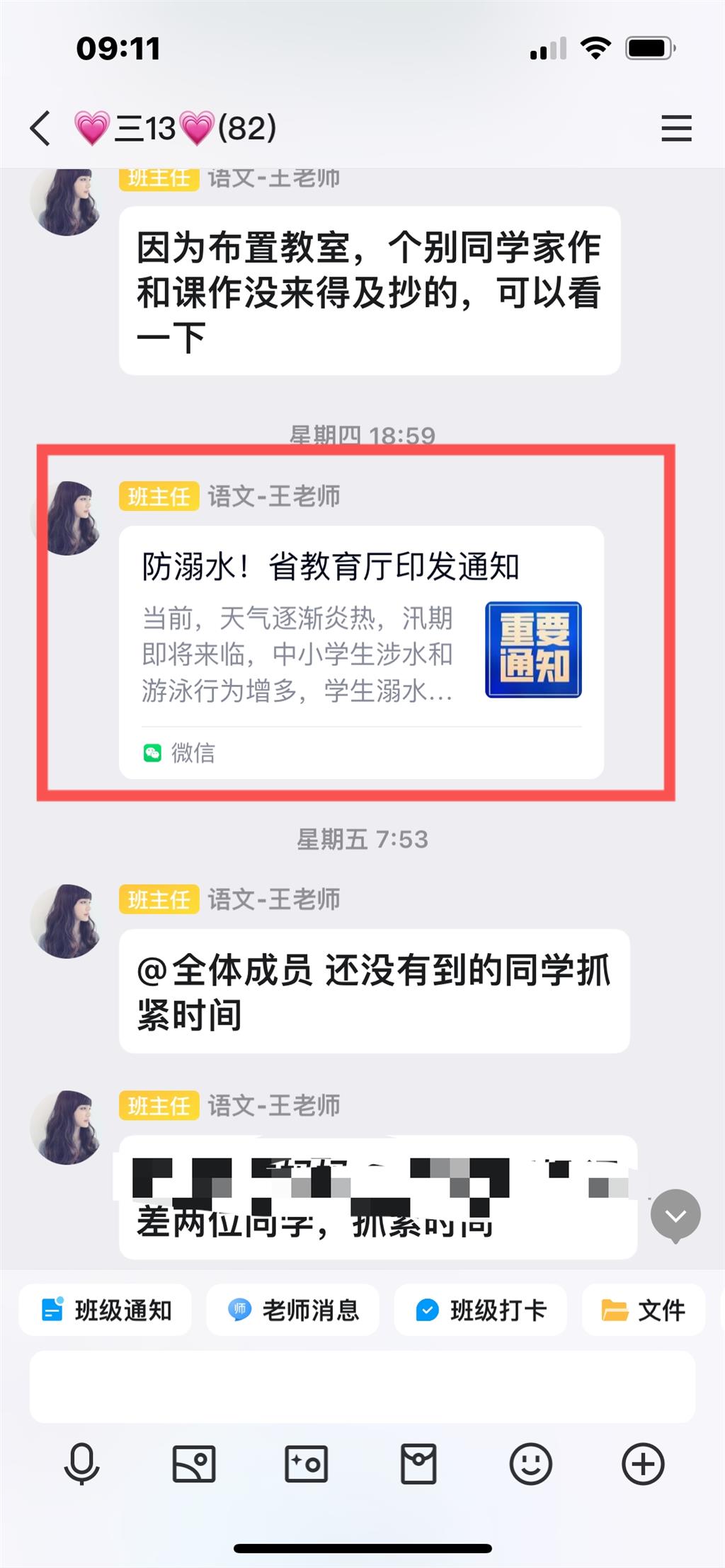Open the photo album picker icon
The image size is (725, 1568).
(x=194, y=1464)
